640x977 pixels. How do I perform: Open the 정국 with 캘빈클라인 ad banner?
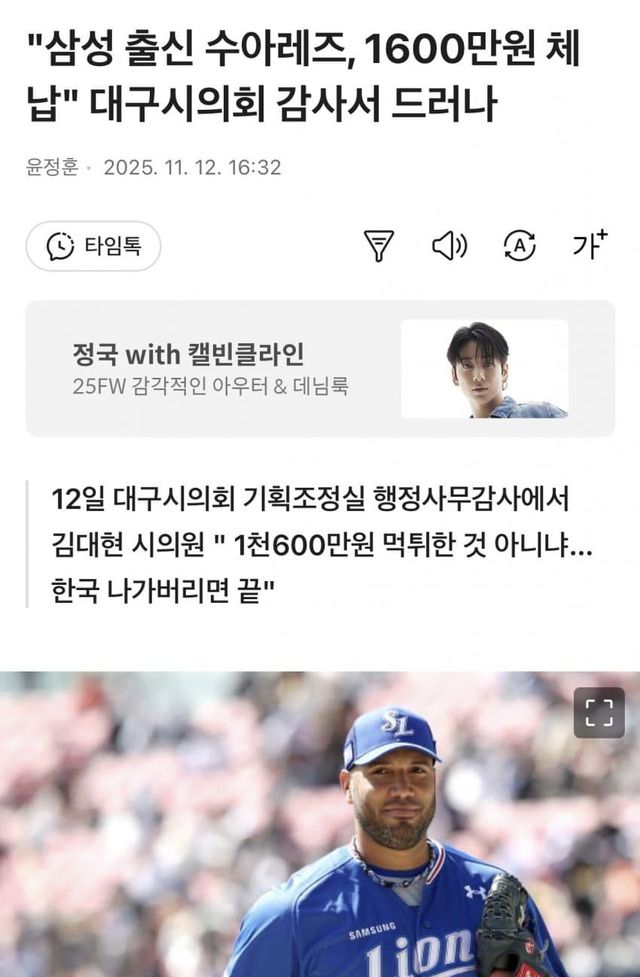coord(320,369)
